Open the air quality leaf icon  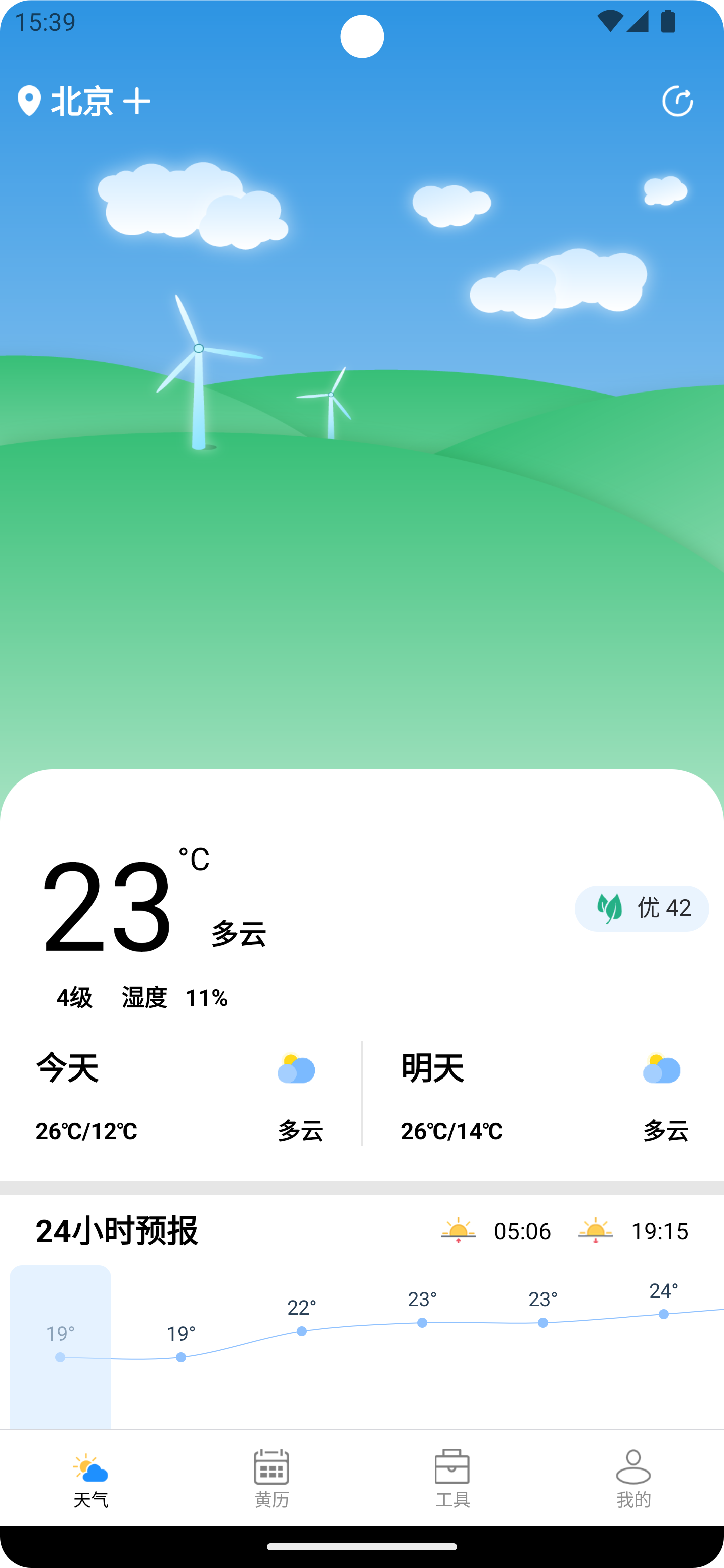pos(608,908)
